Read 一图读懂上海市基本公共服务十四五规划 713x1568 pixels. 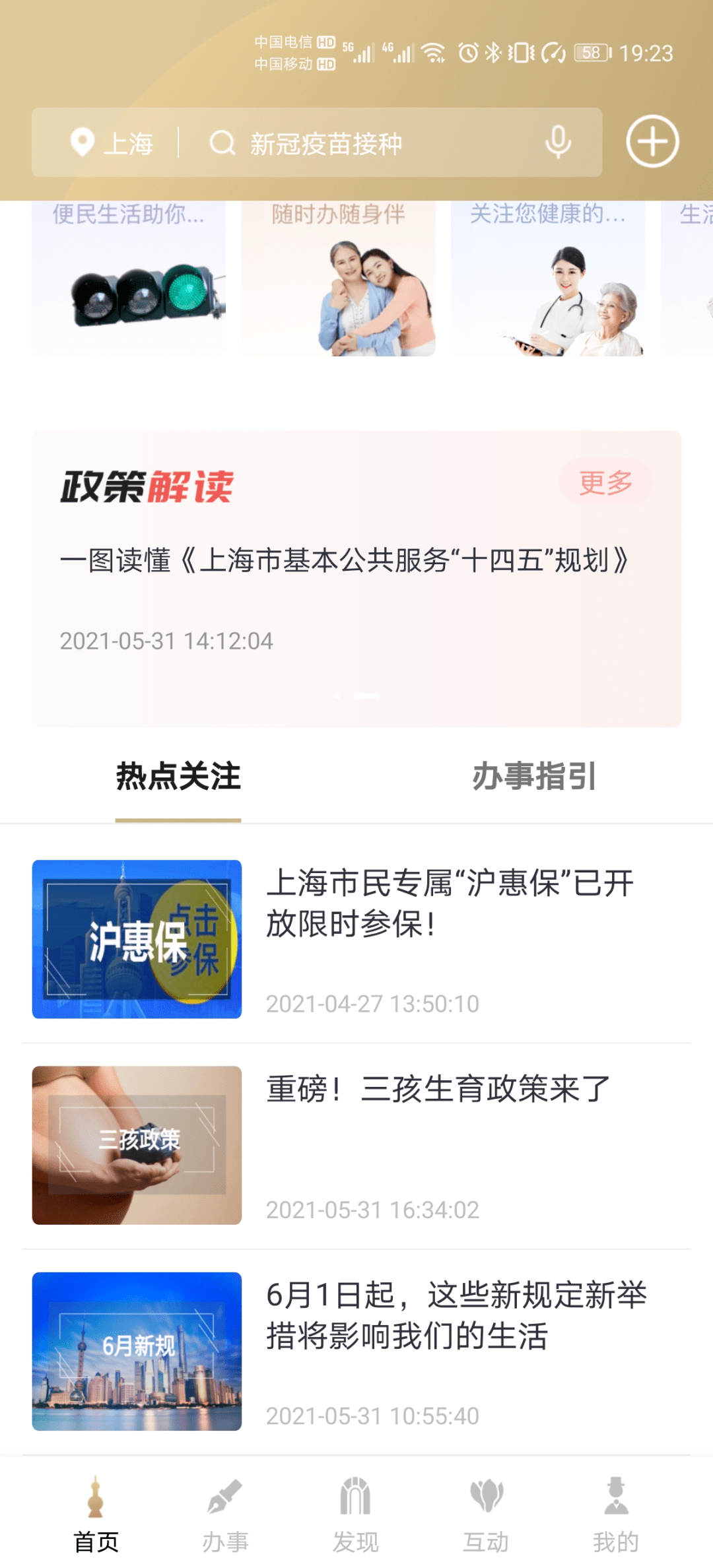click(344, 561)
